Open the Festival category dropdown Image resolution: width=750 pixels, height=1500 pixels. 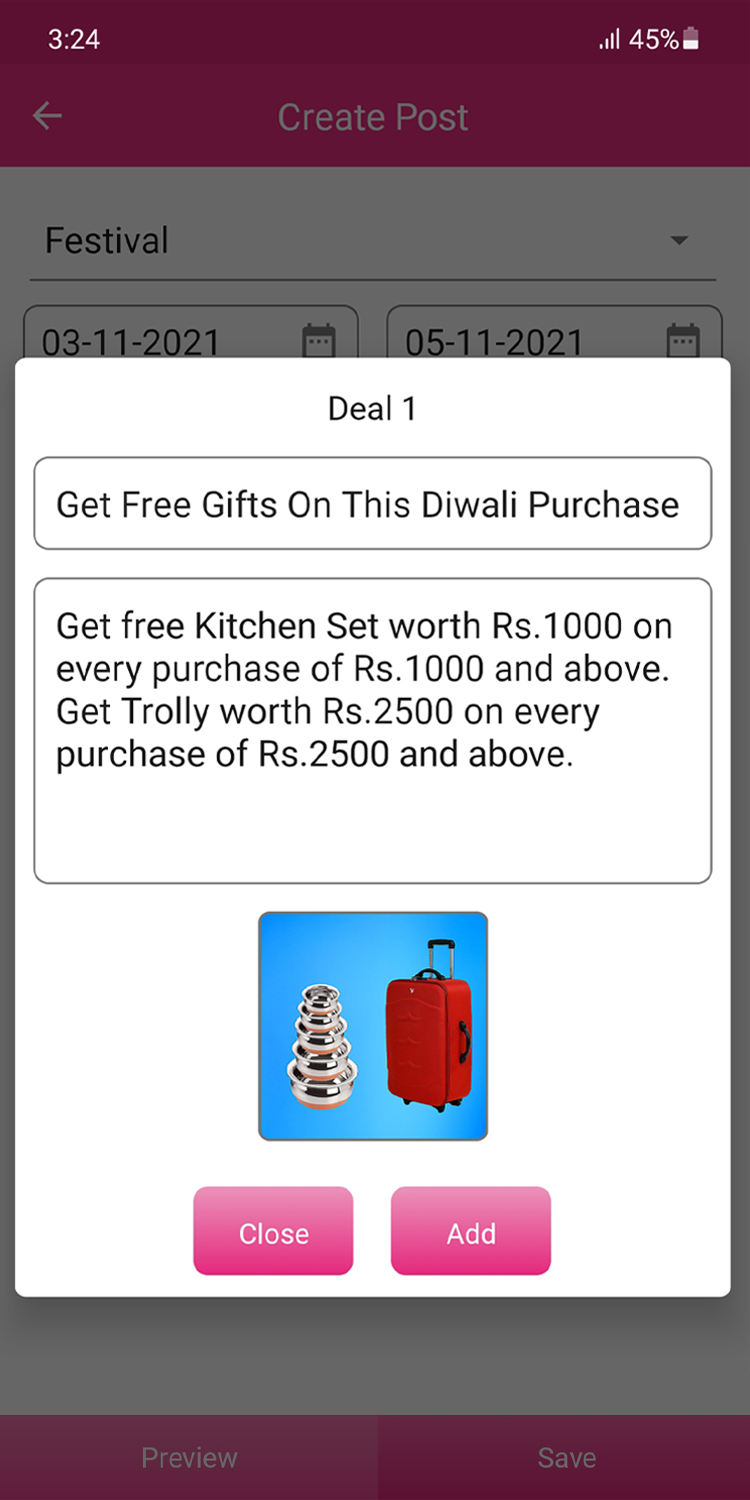(372, 241)
